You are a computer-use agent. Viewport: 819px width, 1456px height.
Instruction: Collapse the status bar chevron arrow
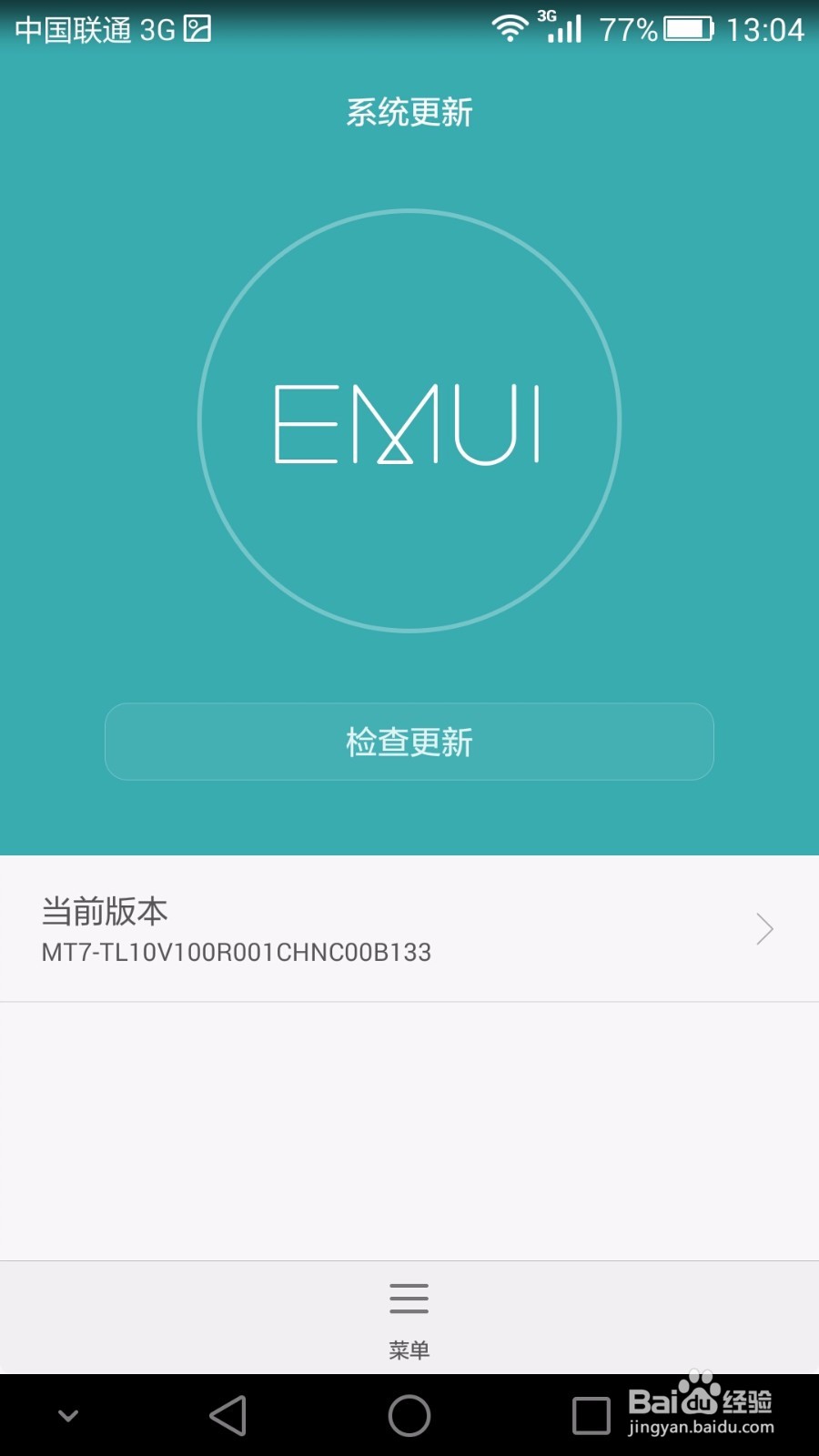click(x=66, y=1415)
